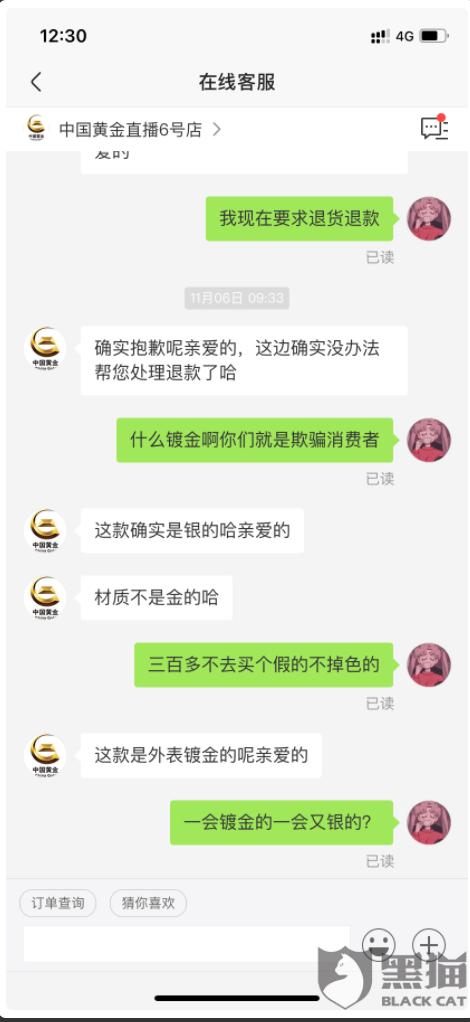The height and width of the screenshot is (1022, 470).
Task: Focus the message input field
Action: [x=186, y=944]
